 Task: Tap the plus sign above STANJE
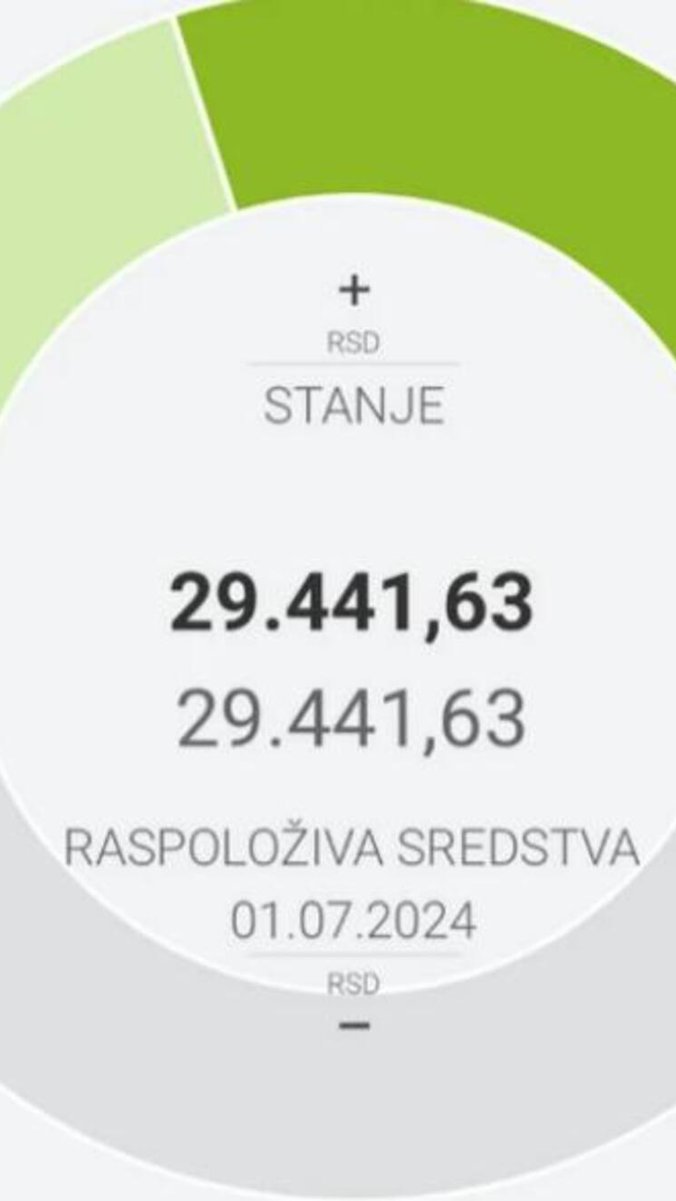pos(353,291)
